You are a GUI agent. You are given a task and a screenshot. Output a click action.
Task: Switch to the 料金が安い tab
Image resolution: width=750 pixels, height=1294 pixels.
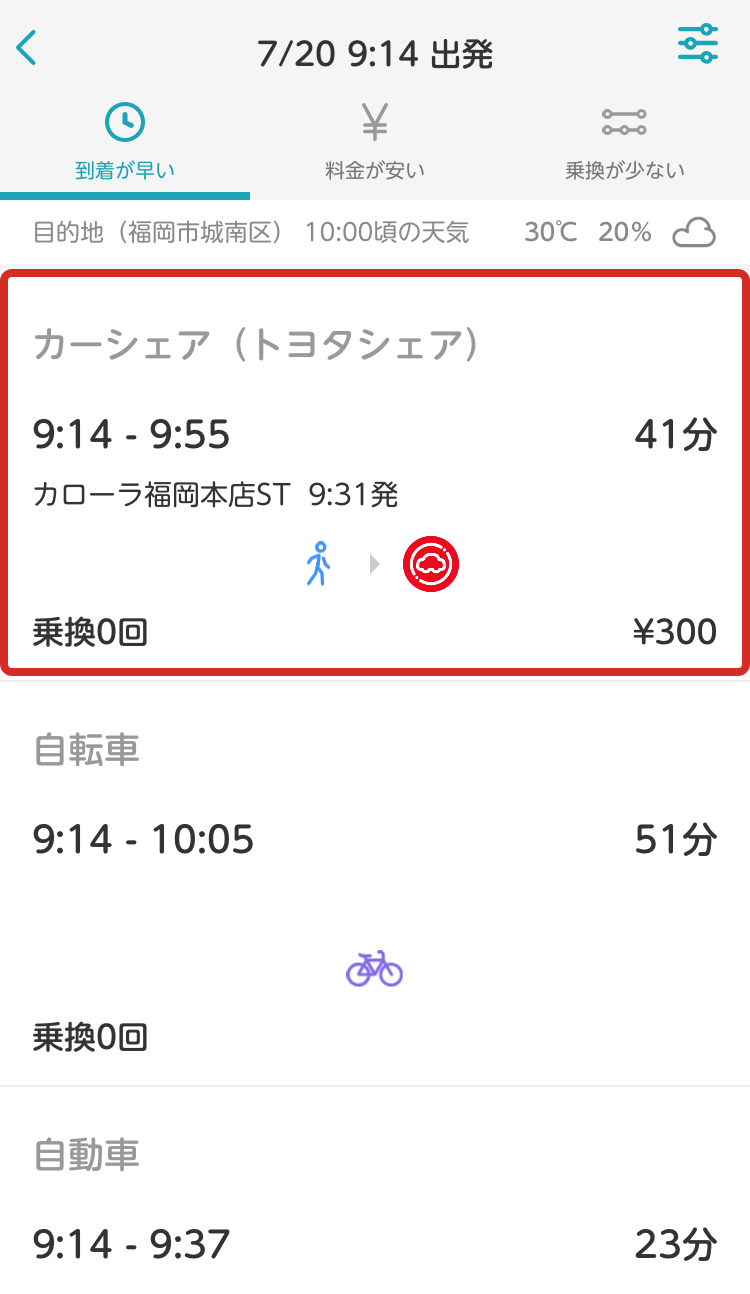375,143
